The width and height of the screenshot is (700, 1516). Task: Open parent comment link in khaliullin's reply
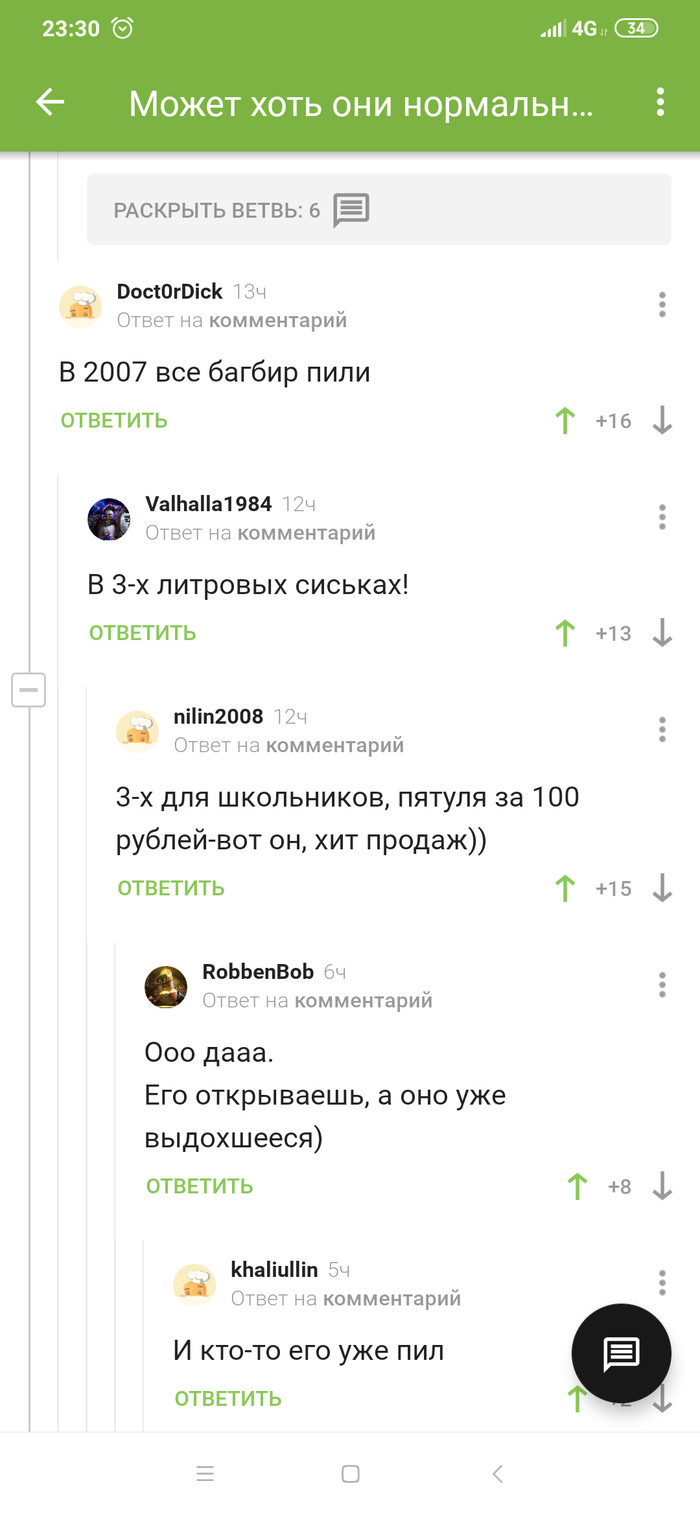pos(392,1298)
